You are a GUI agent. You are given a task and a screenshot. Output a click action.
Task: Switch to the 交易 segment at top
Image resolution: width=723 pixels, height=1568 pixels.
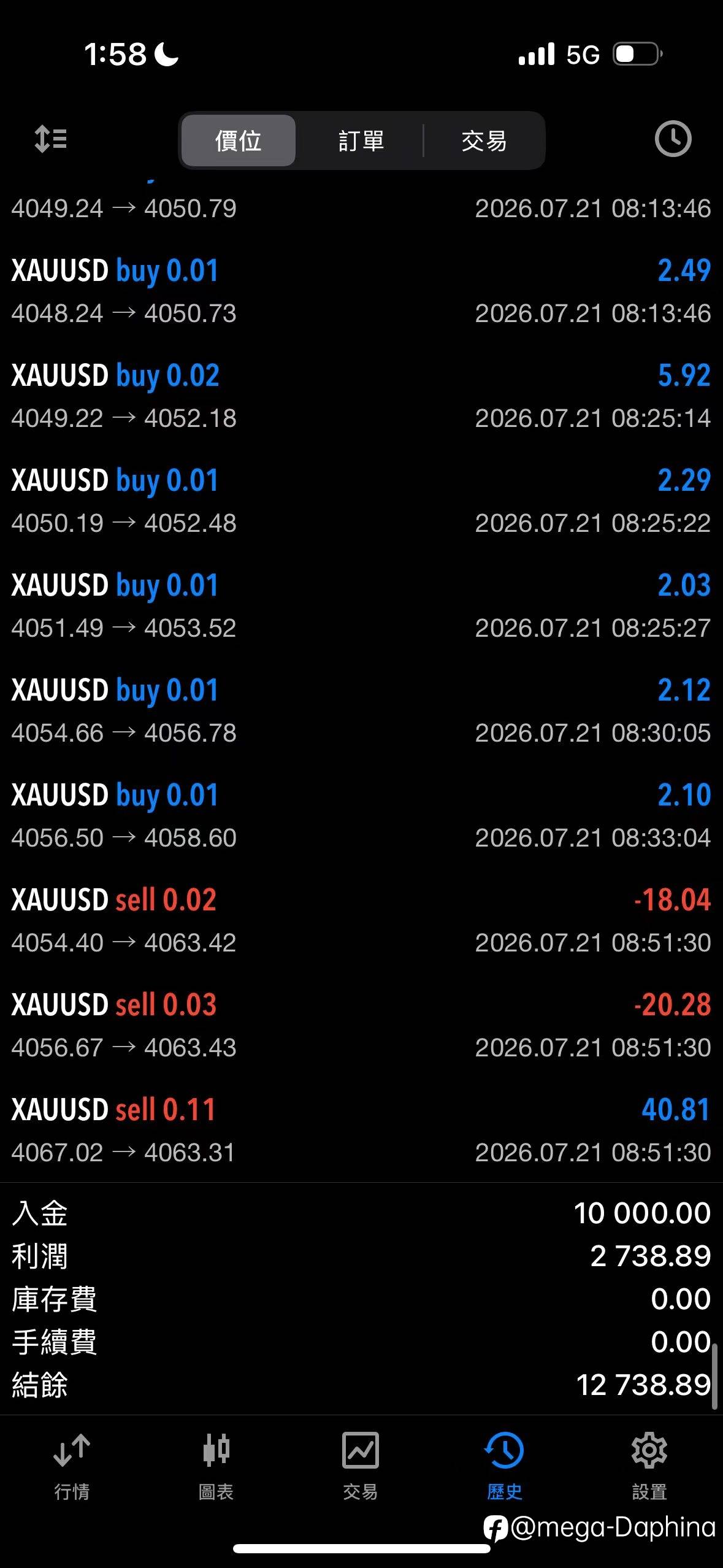[x=484, y=140]
